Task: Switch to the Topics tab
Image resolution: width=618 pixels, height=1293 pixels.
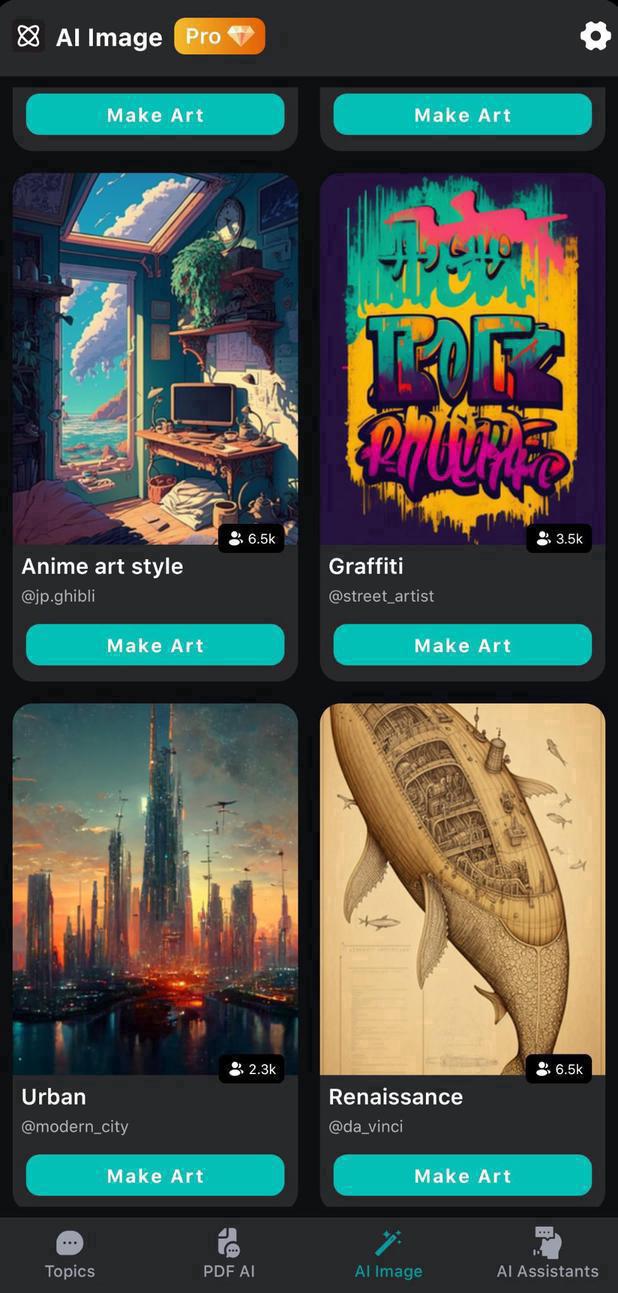Action: point(70,1254)
